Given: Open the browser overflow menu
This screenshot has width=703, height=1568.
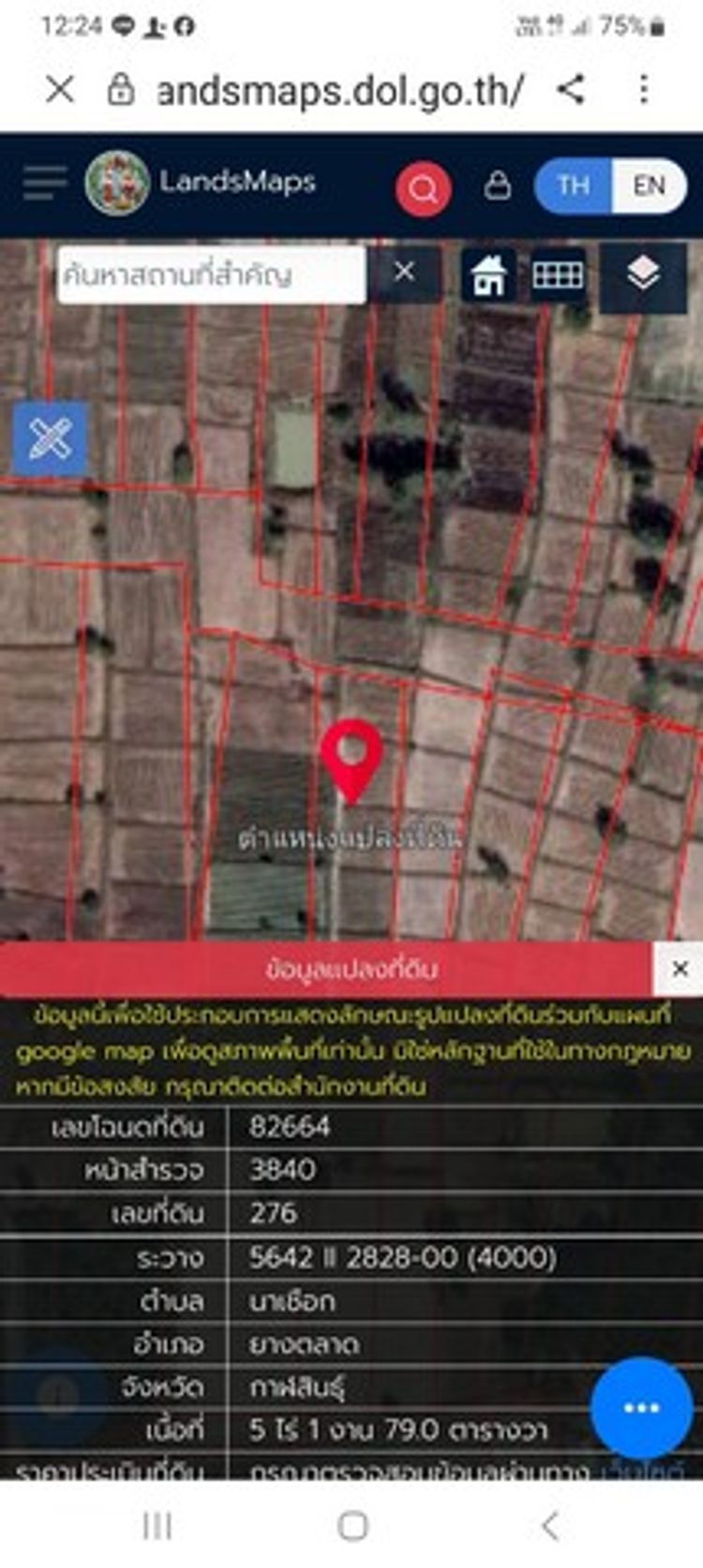Looking at the screenshot, I should coord(643,90).
